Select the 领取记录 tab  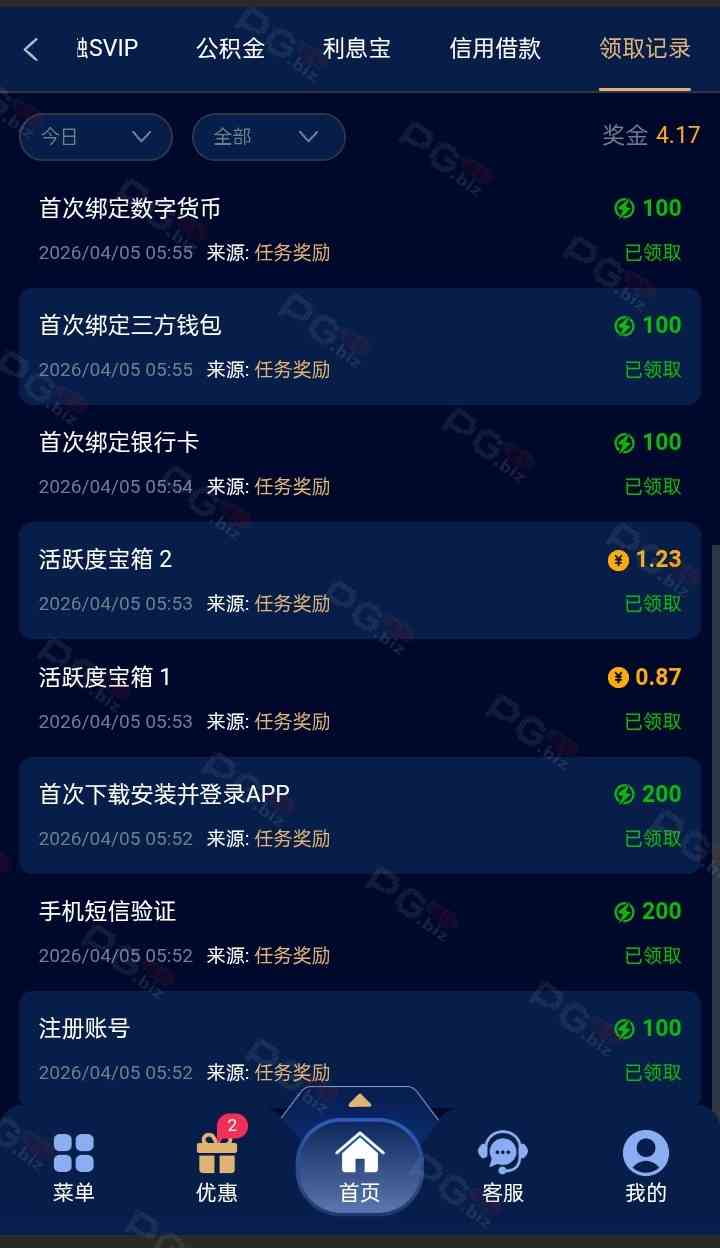tap(645, 48)
